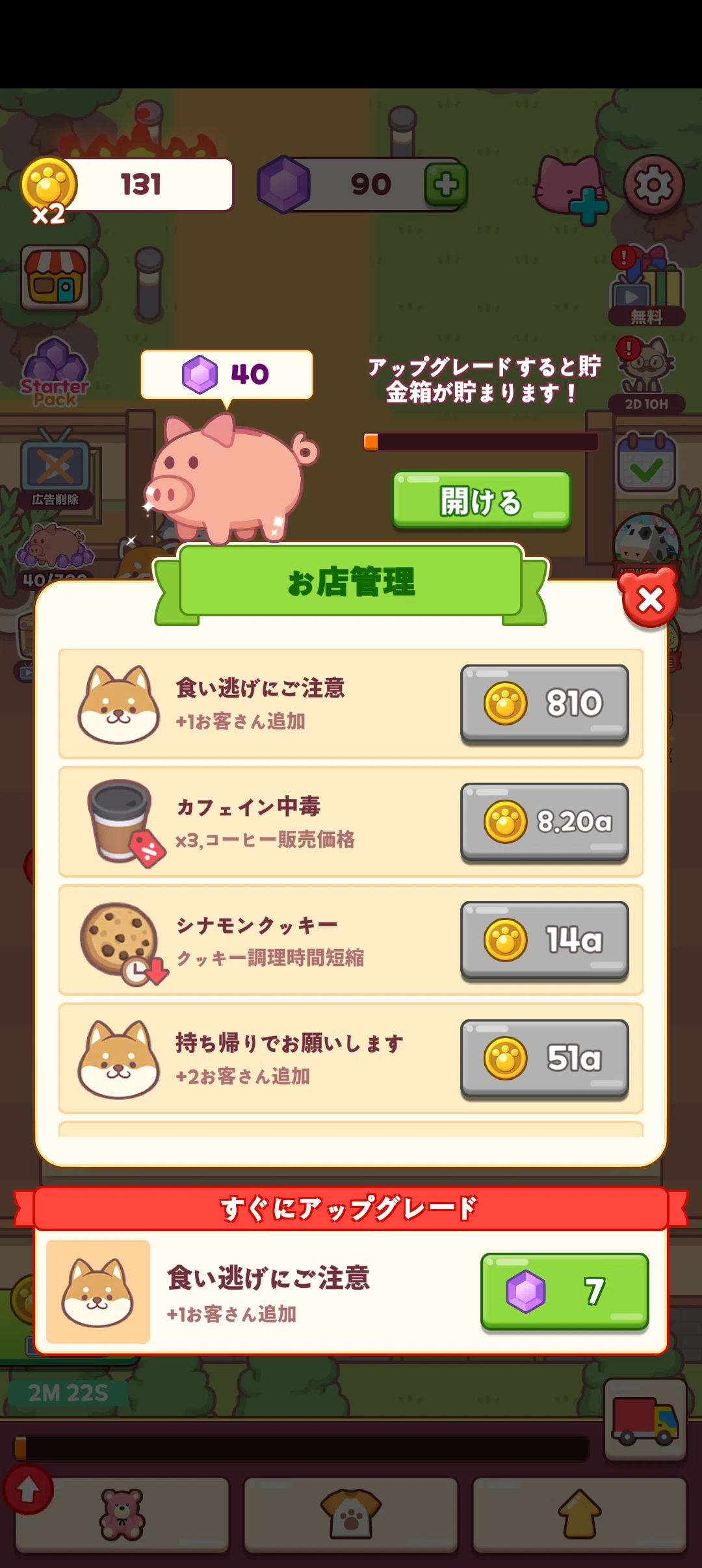Image resolution: width=702 pixels, height=1568 pixels.
Task: Buy 食い逃げにご注意 upgrade for 810 coins
Action: [545, 703]
